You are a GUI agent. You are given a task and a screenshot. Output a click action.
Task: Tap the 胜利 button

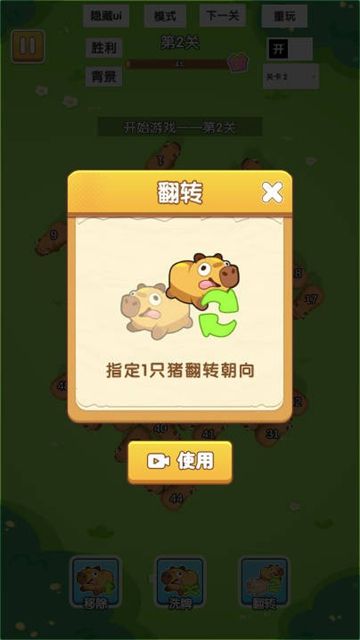(x=104, y=48)
